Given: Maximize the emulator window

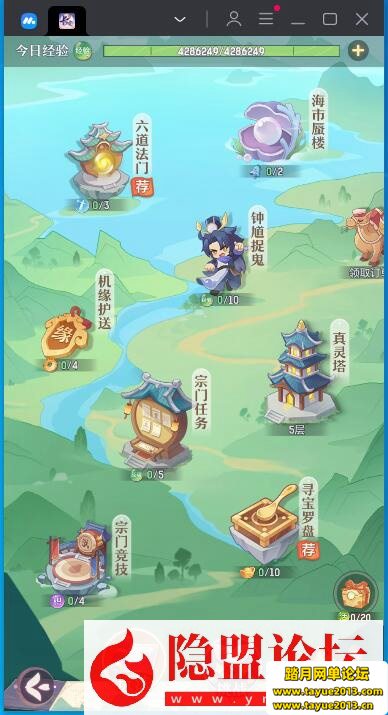Looking at the screenshot, I should click(x=330, y=19).
